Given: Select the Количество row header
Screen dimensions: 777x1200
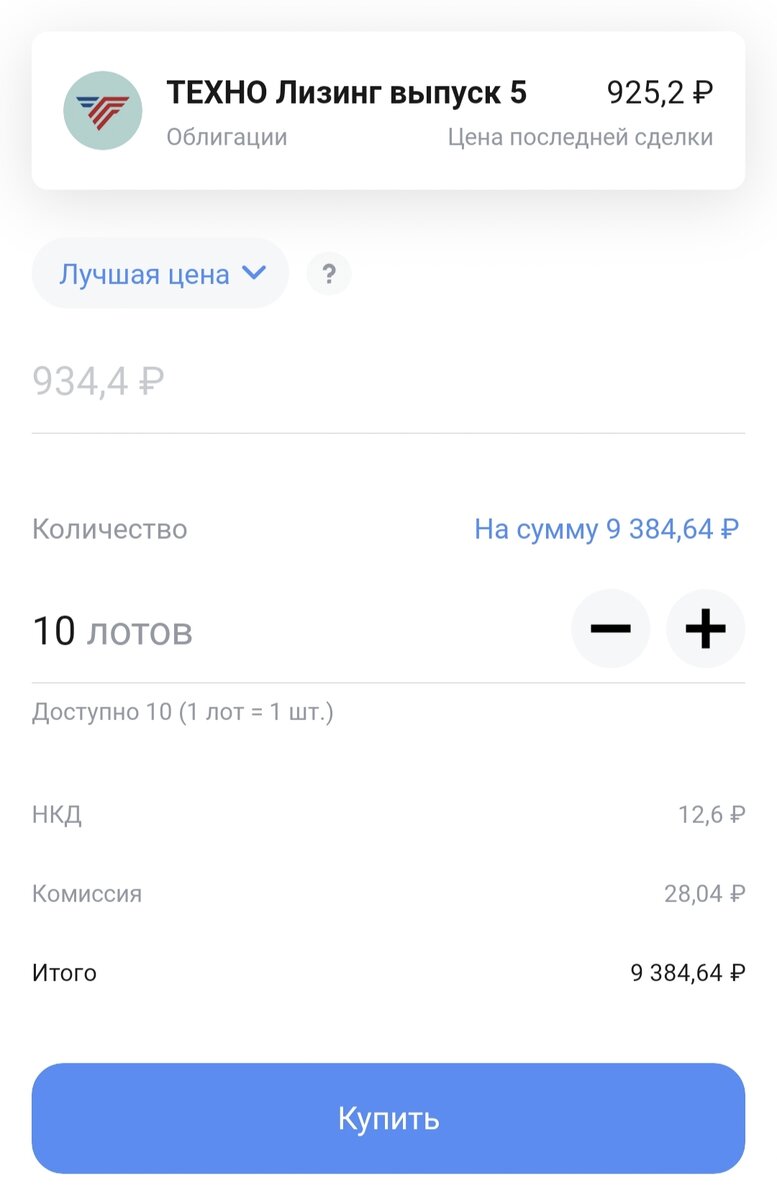Looking at the screenshot, I should (110, 529).
